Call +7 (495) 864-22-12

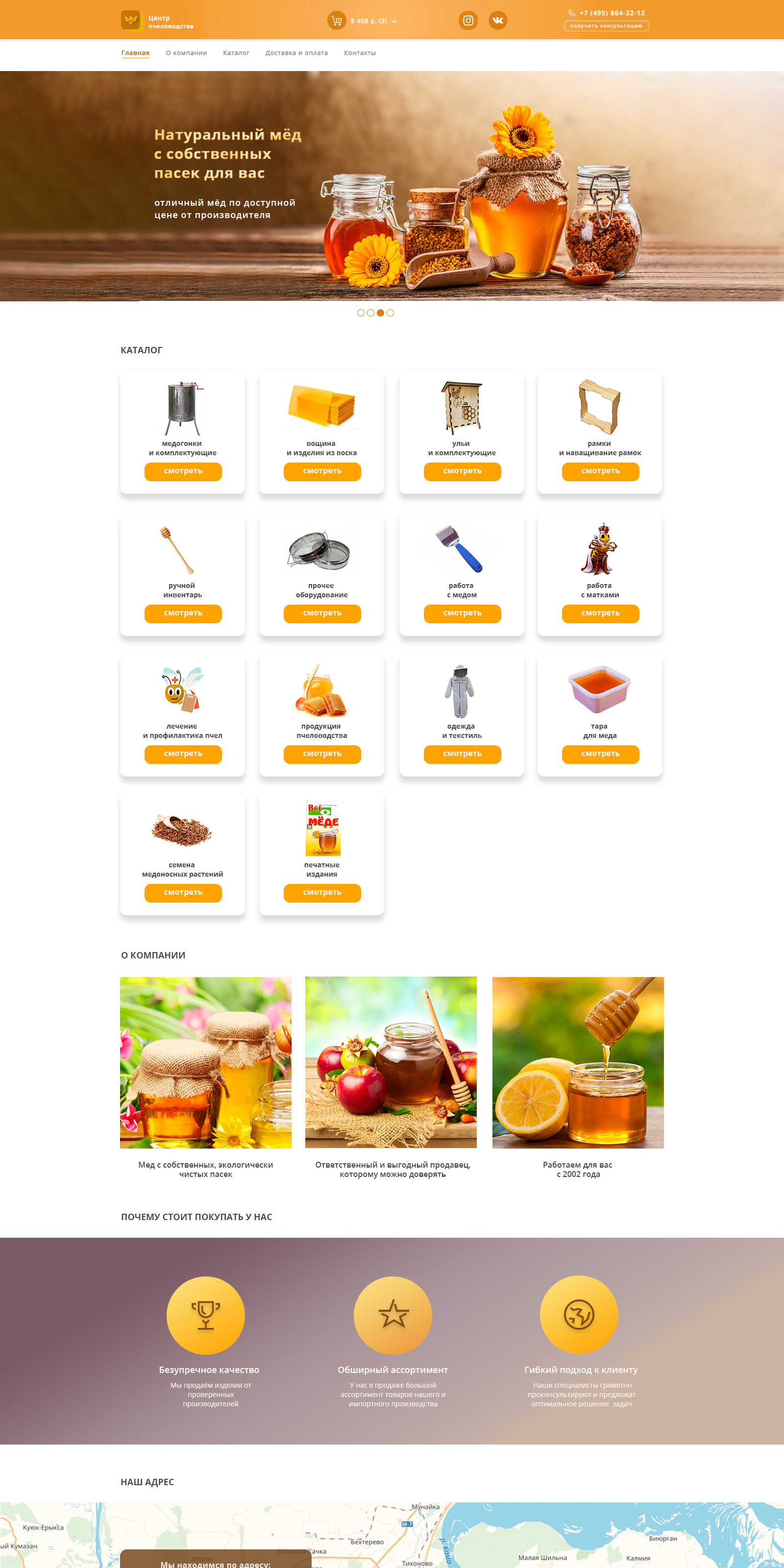(x=611, y=13)
